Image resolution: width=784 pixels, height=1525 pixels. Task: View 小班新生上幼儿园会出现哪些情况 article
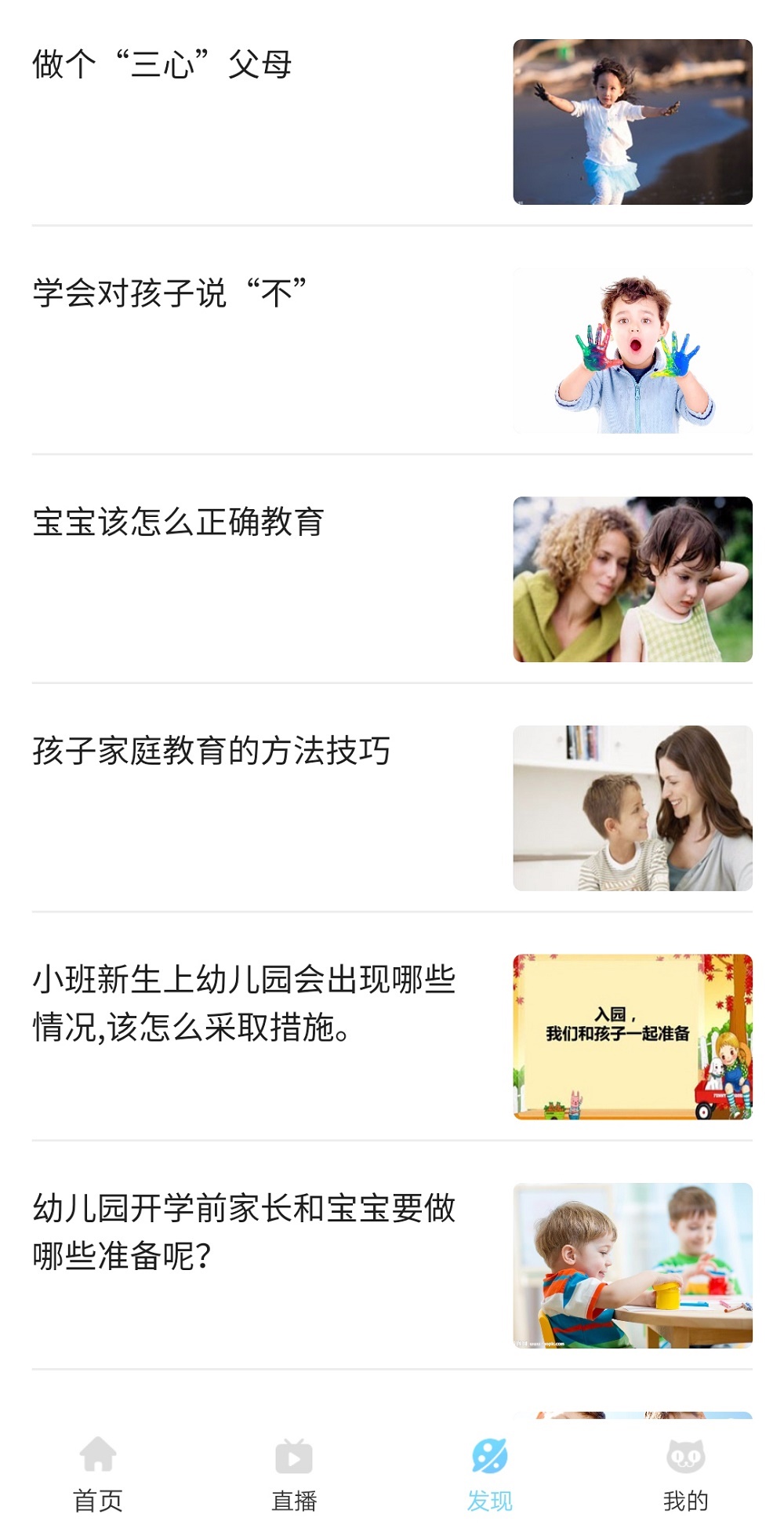point(244,1003)
